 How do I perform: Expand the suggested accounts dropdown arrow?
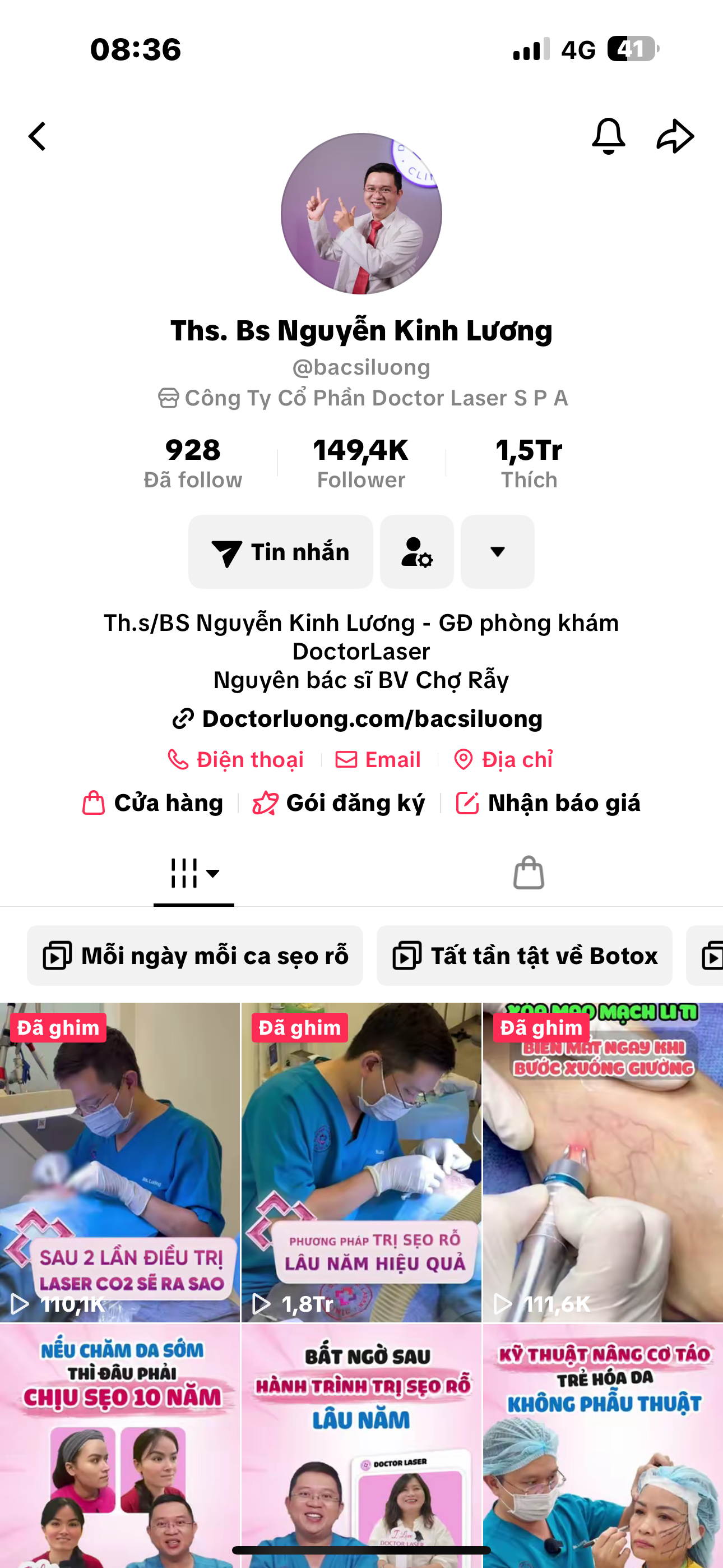tap(497, 551)
